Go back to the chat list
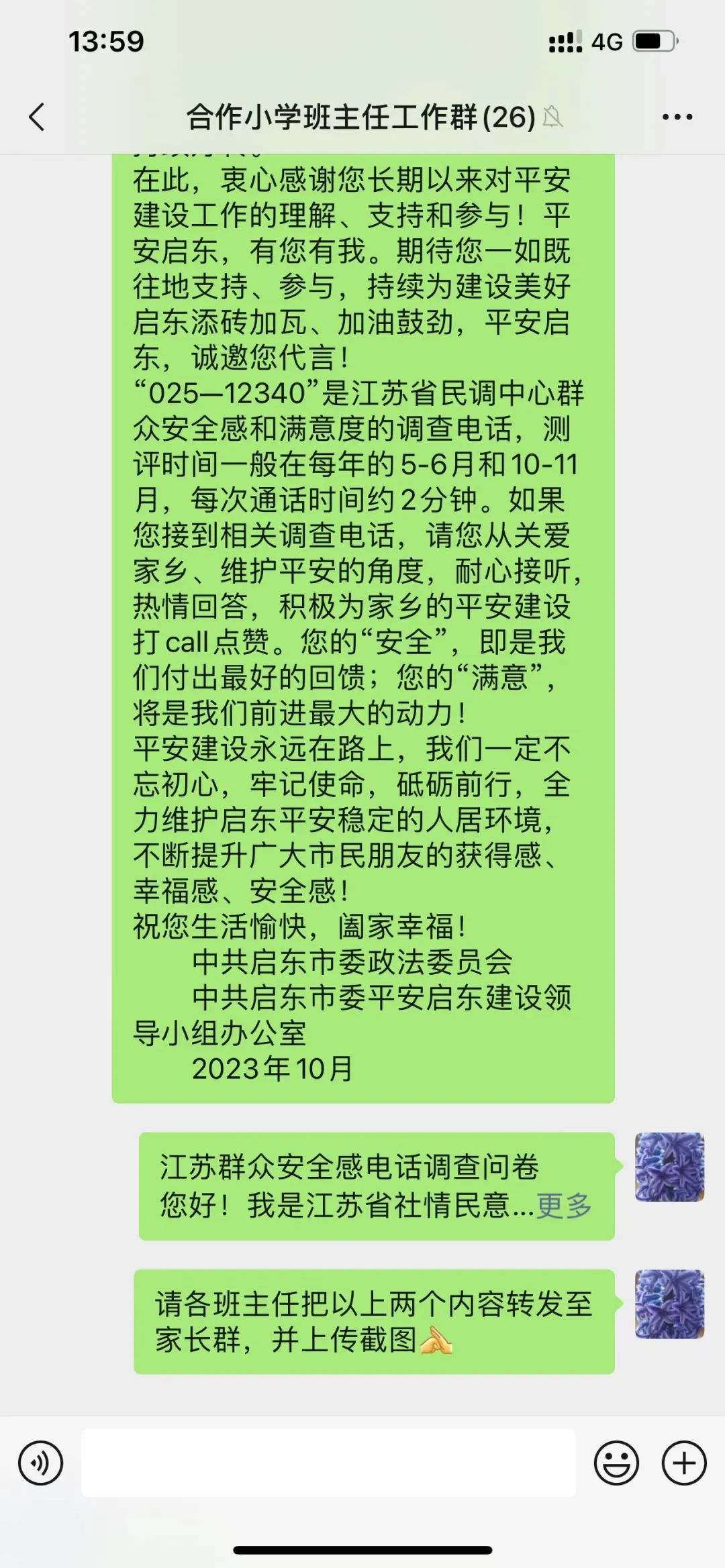Viewport: 725px width, 1568px height. click(38, 117)
